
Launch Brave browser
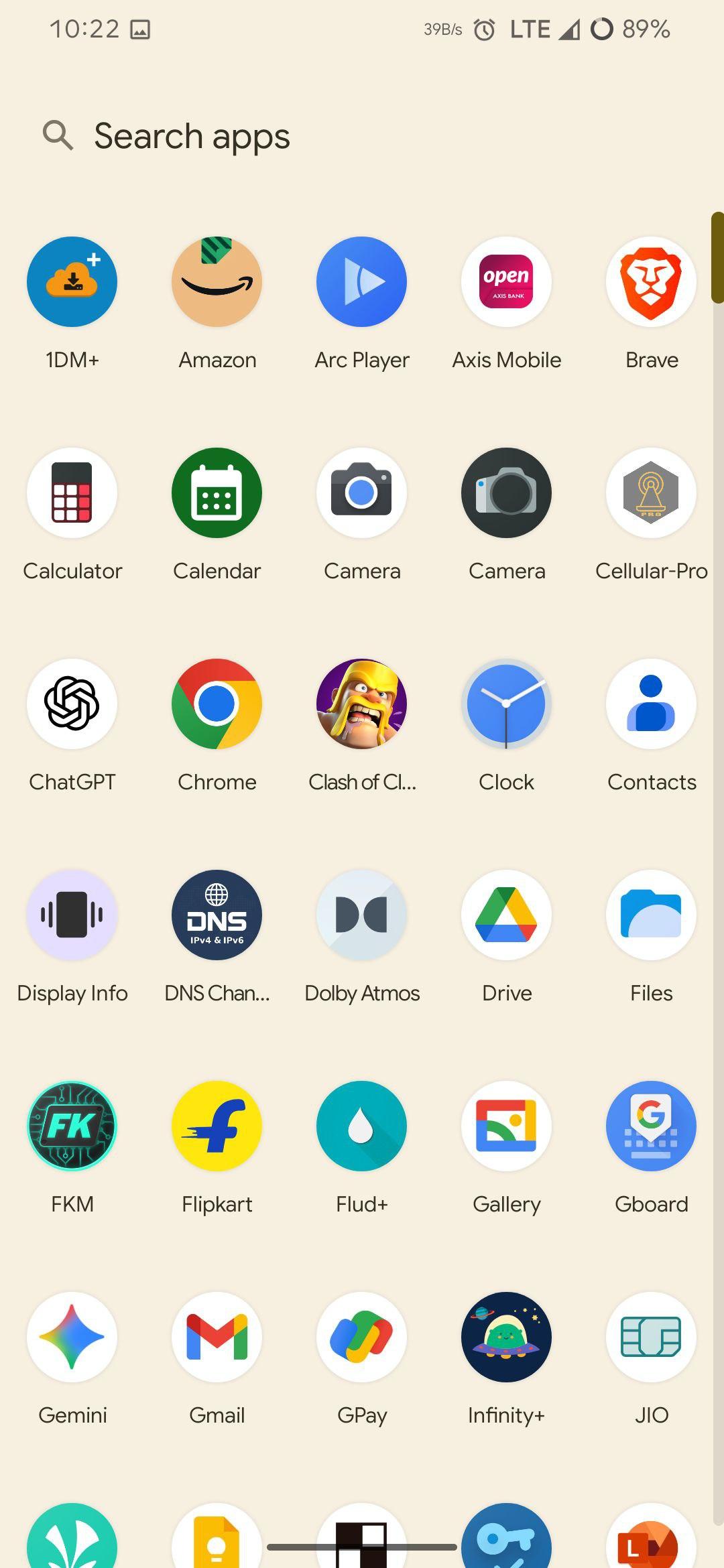[x=651, y=282]
